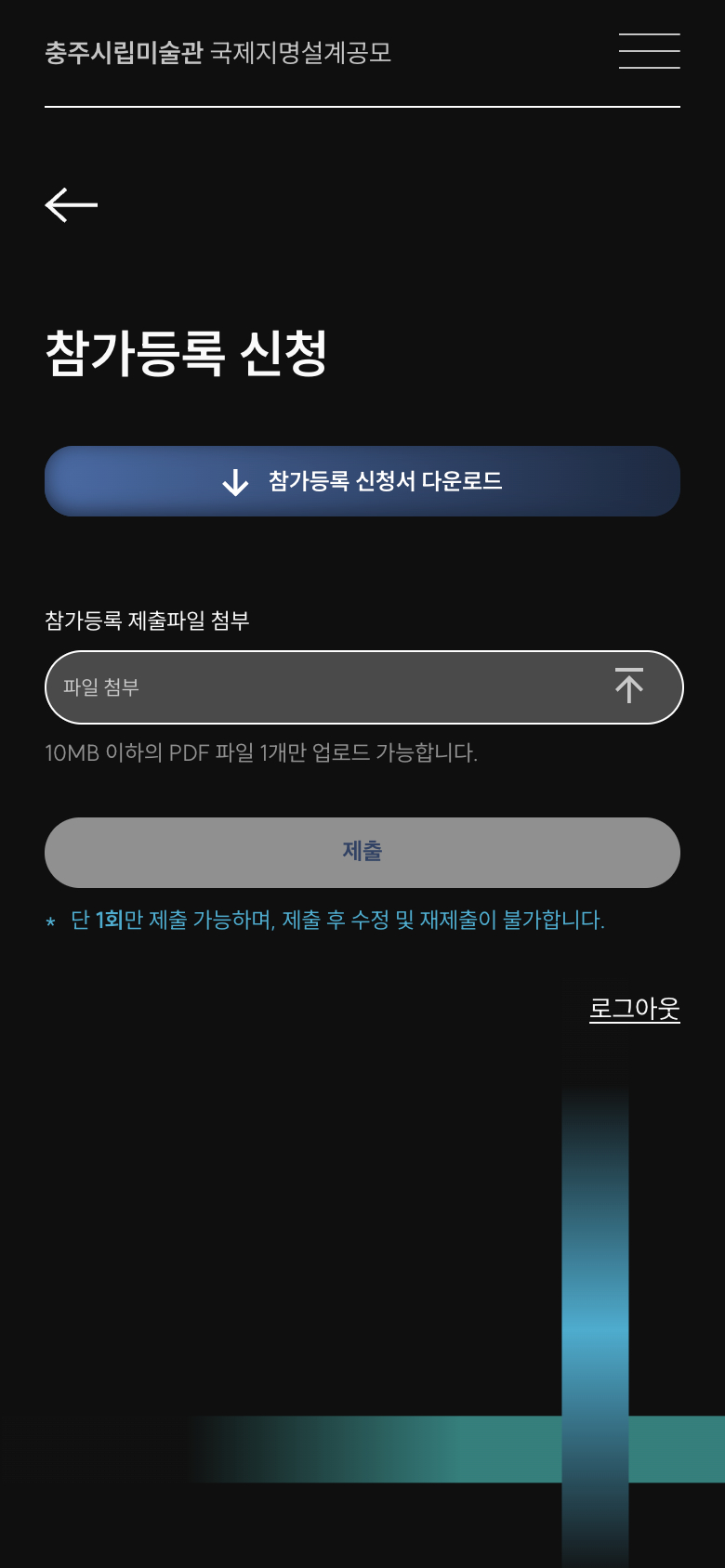Viewport: 725px width, 1568px height.
Task: Download the 참가등록 신청서 form
Action: tap(362, 481)
